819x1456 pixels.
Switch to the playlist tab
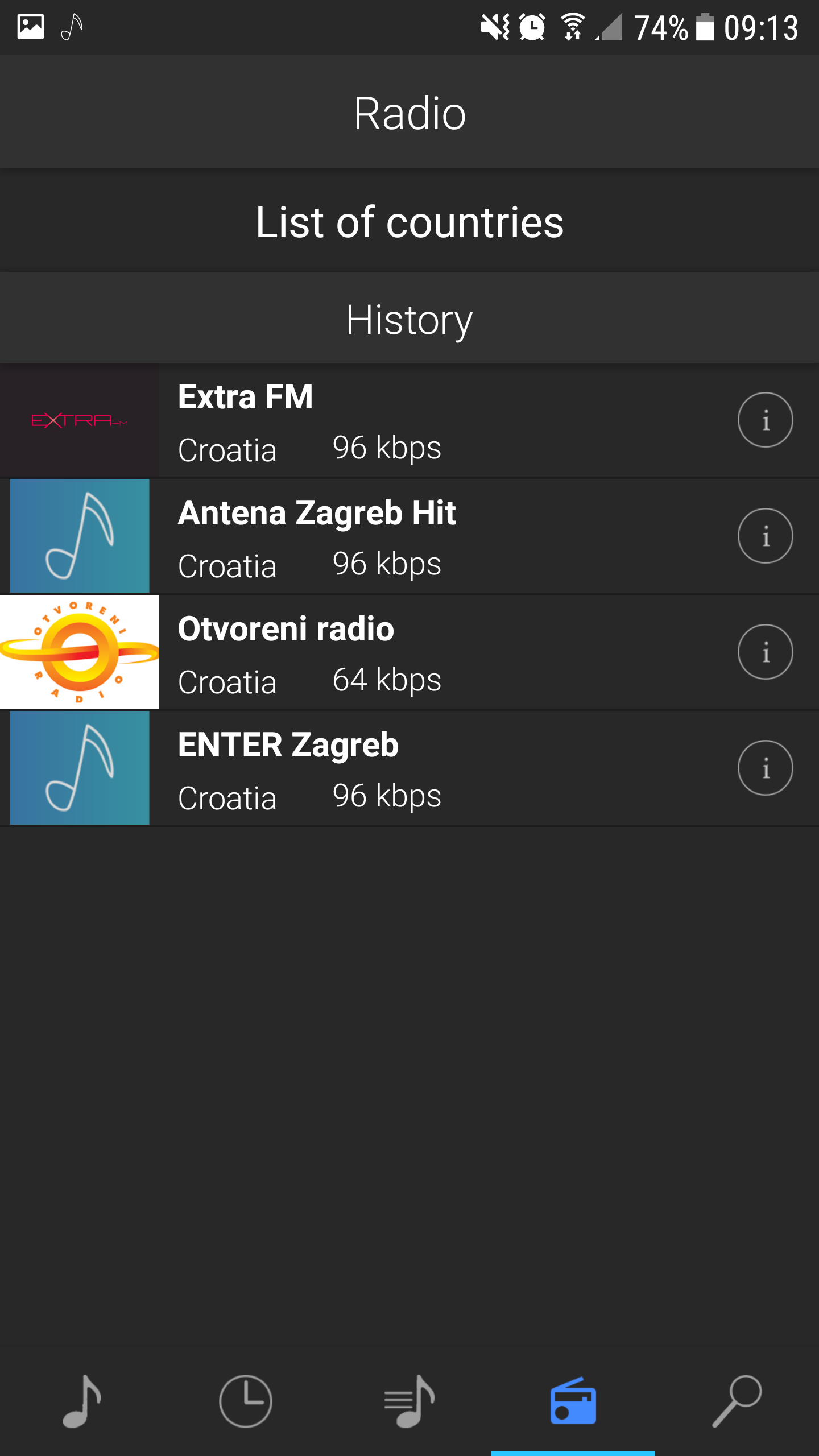tap(409, 1401)
